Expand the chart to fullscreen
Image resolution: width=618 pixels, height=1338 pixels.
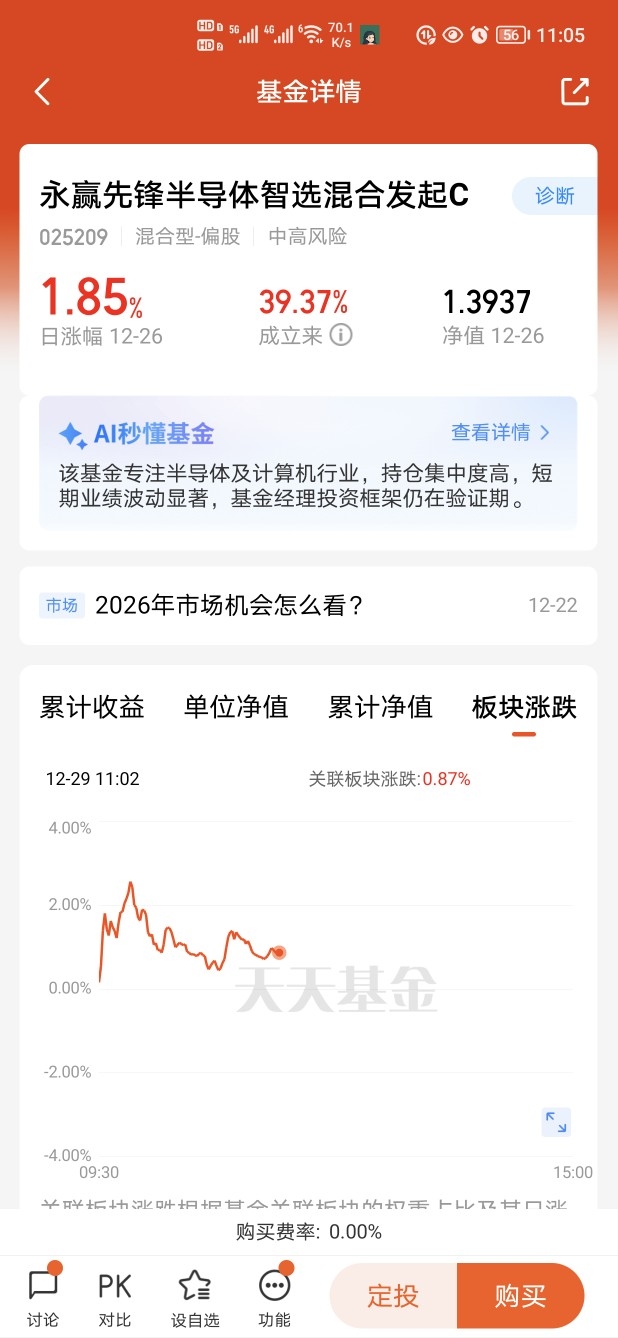556,1122
